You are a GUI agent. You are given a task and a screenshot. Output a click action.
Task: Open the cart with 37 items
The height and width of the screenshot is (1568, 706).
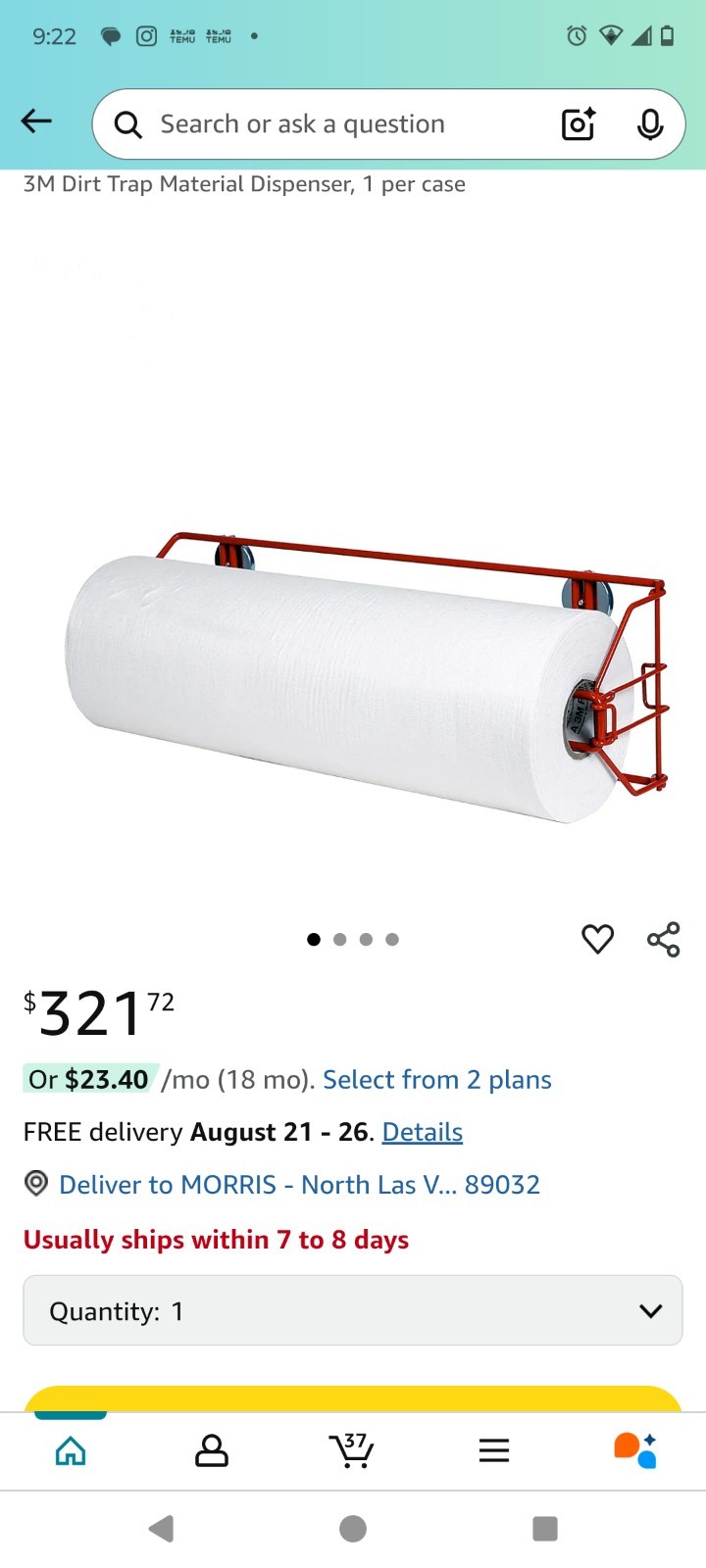[x=351, y=1450]
